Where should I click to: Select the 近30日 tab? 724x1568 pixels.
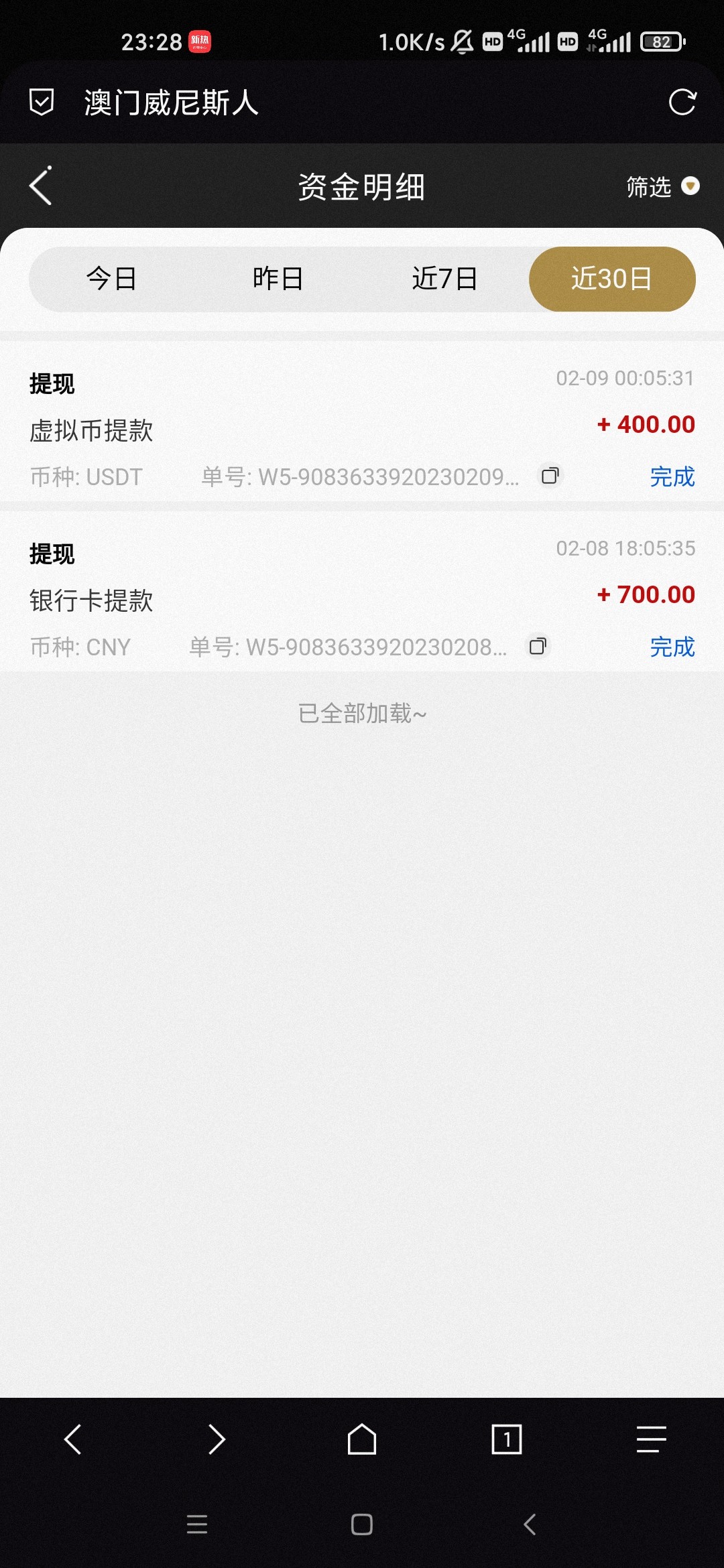pos(611,279)
